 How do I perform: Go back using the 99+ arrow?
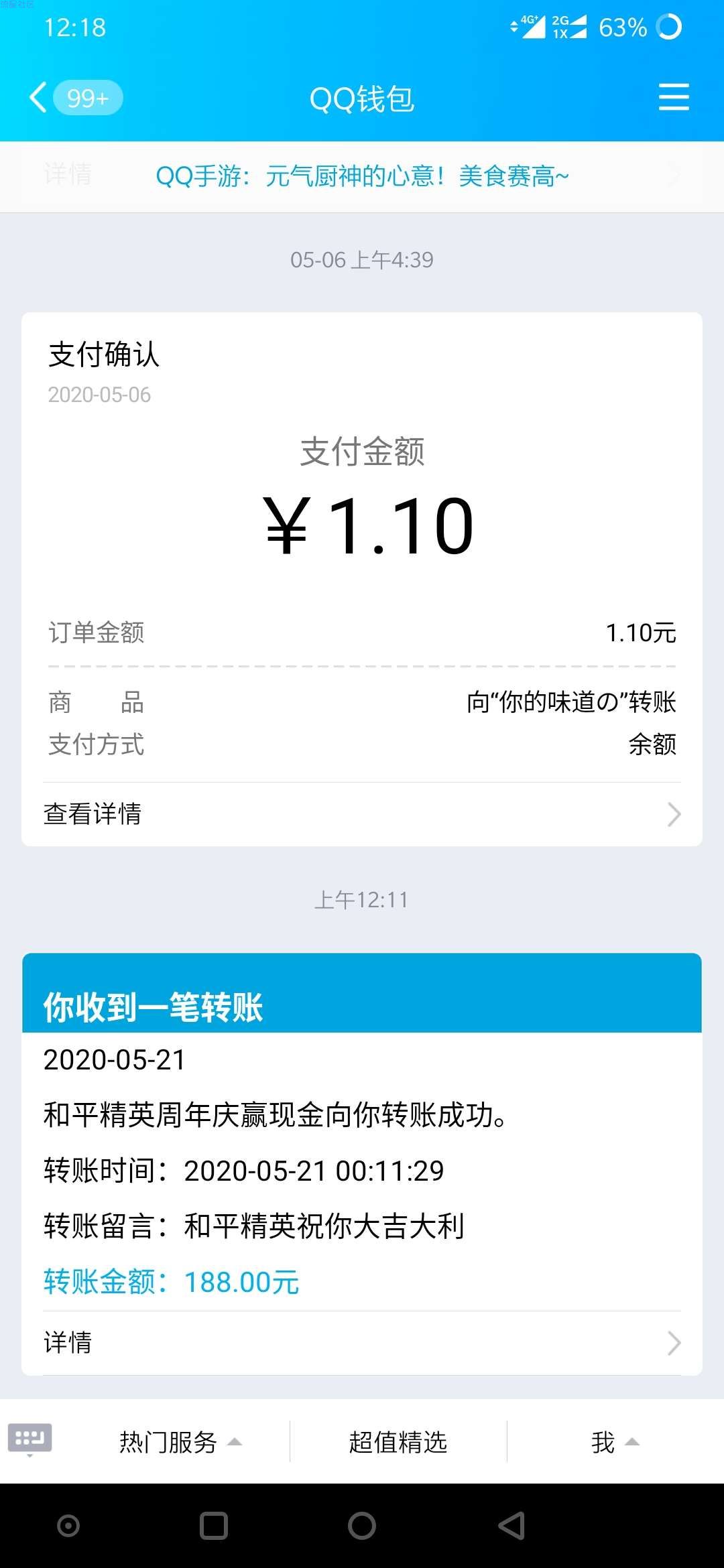click(x=75, y=98)
